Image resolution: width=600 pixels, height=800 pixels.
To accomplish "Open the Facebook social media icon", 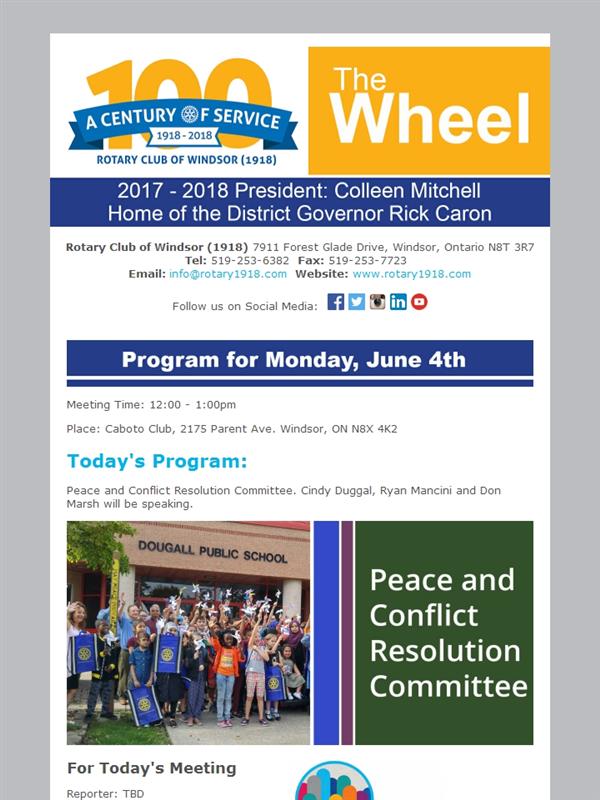I will (336, 302).
